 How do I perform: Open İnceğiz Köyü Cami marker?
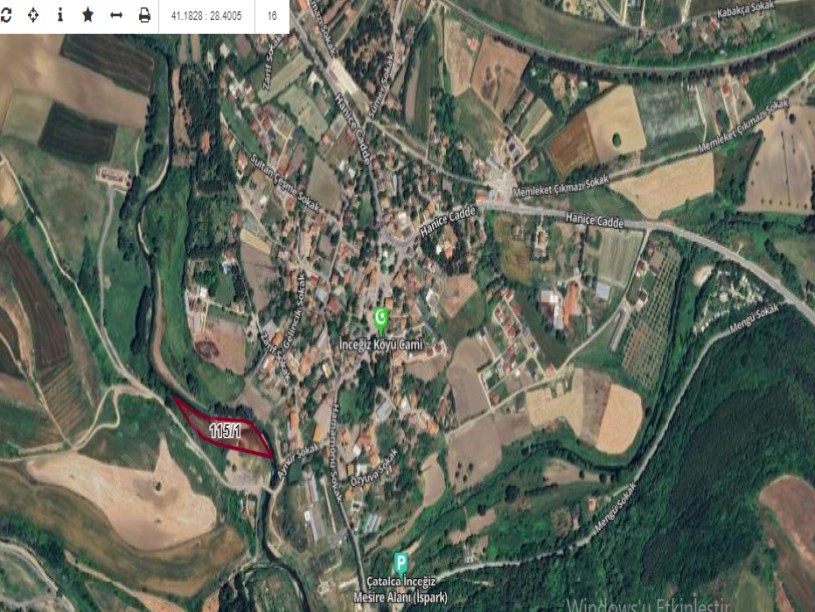[381, 319]
